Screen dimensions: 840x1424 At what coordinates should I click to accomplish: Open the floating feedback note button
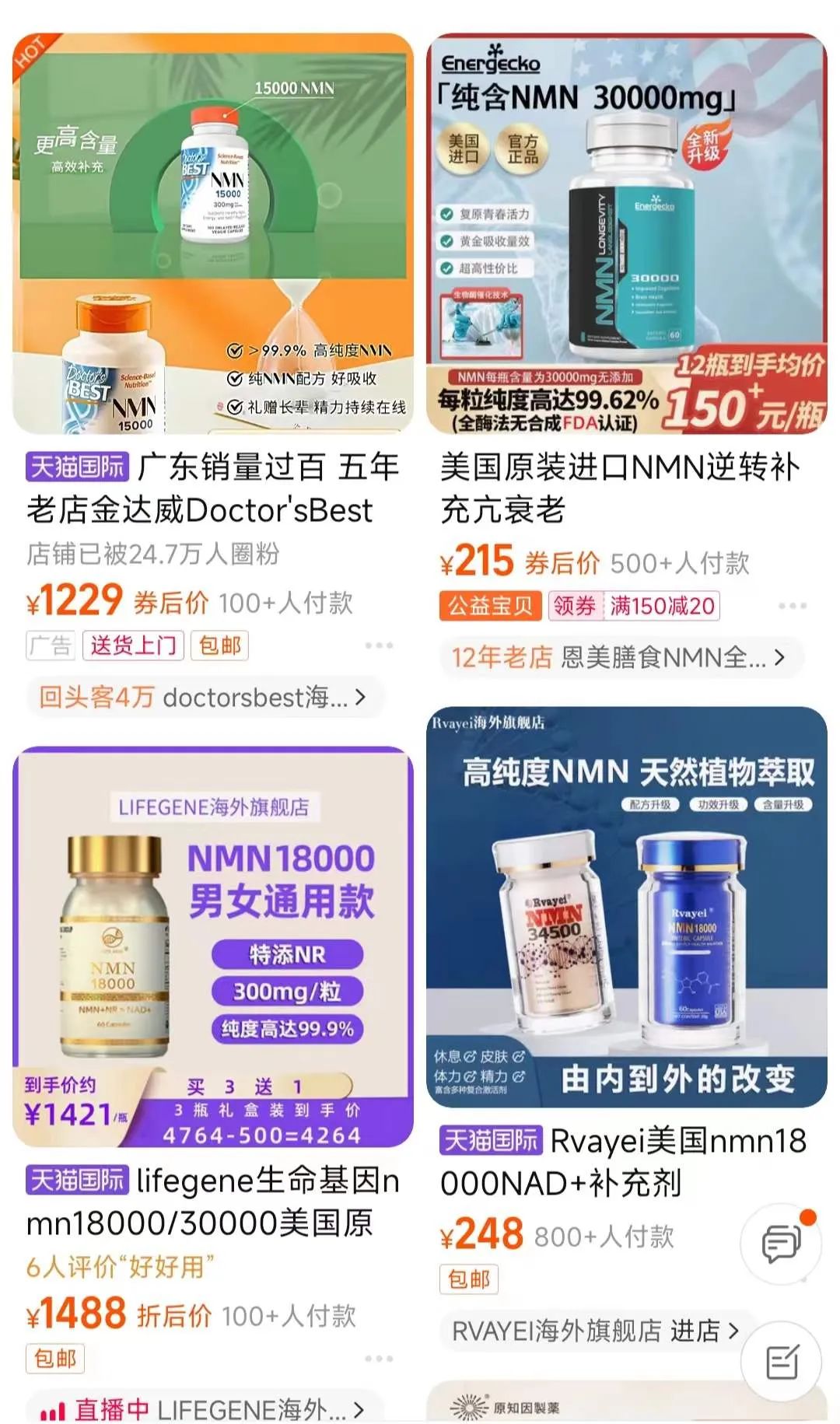click(x=781, y=1361)
